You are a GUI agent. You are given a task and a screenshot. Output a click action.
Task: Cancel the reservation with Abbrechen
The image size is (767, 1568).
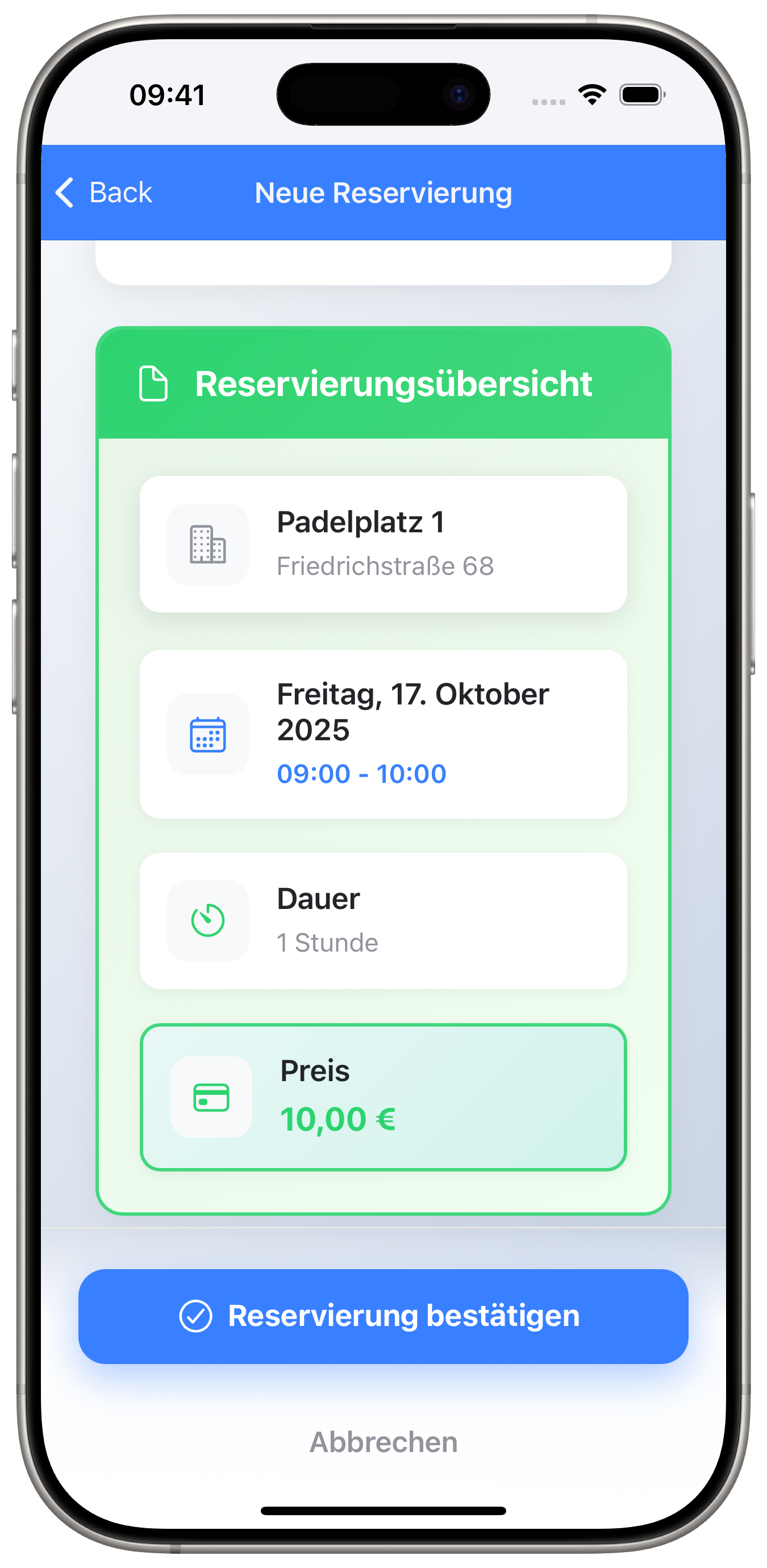click(x=383, y=1442)
